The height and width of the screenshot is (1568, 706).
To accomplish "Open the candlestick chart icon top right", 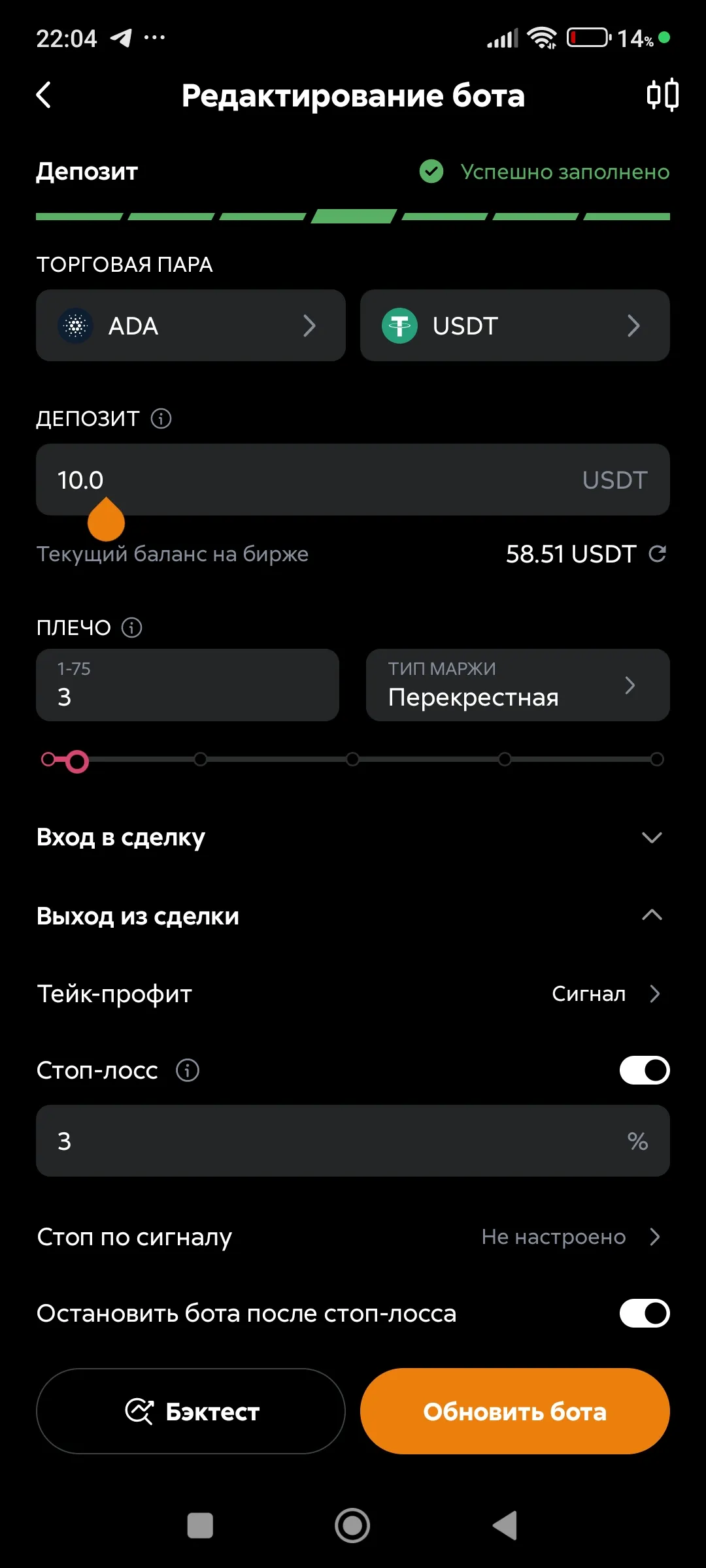I will 662,95.
